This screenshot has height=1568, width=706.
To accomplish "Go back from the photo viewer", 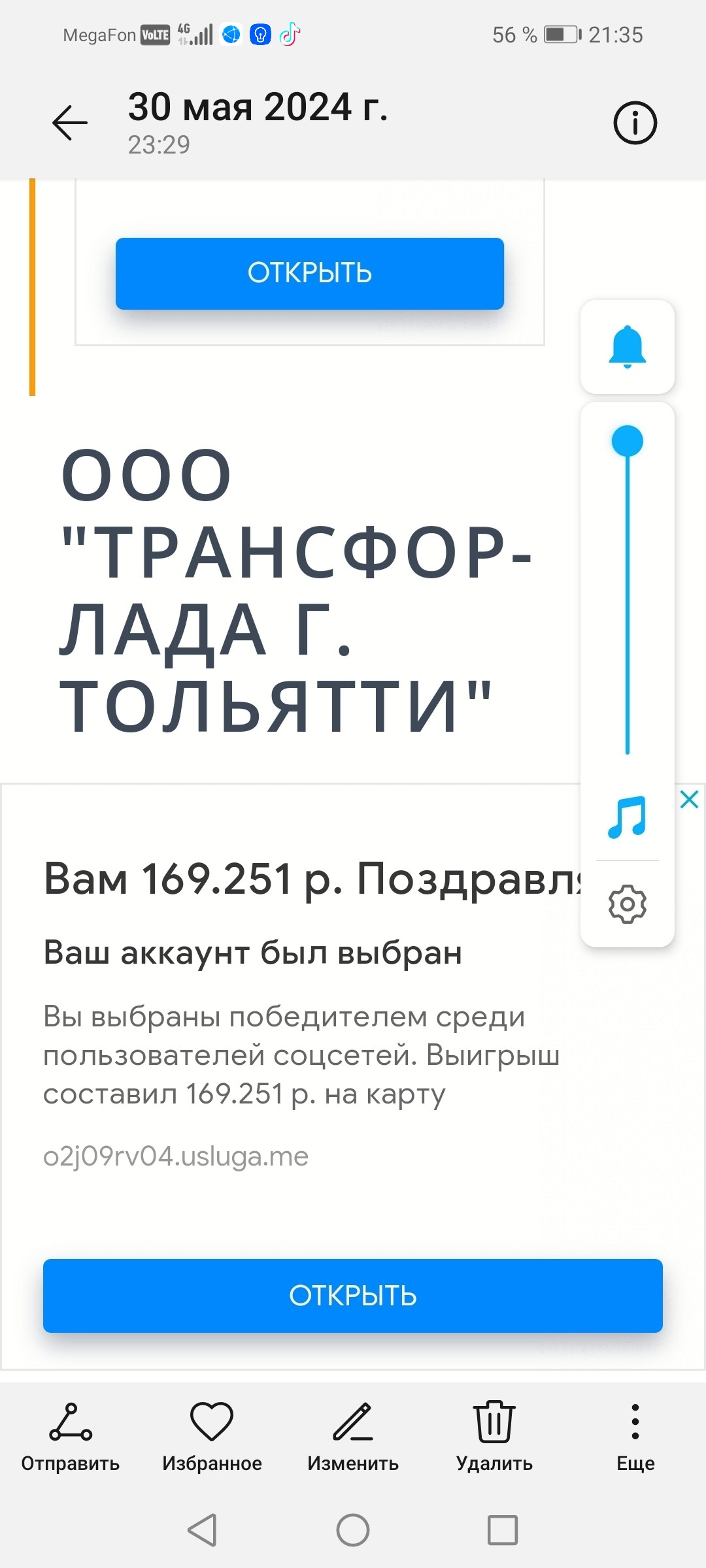I will point(70,122).
